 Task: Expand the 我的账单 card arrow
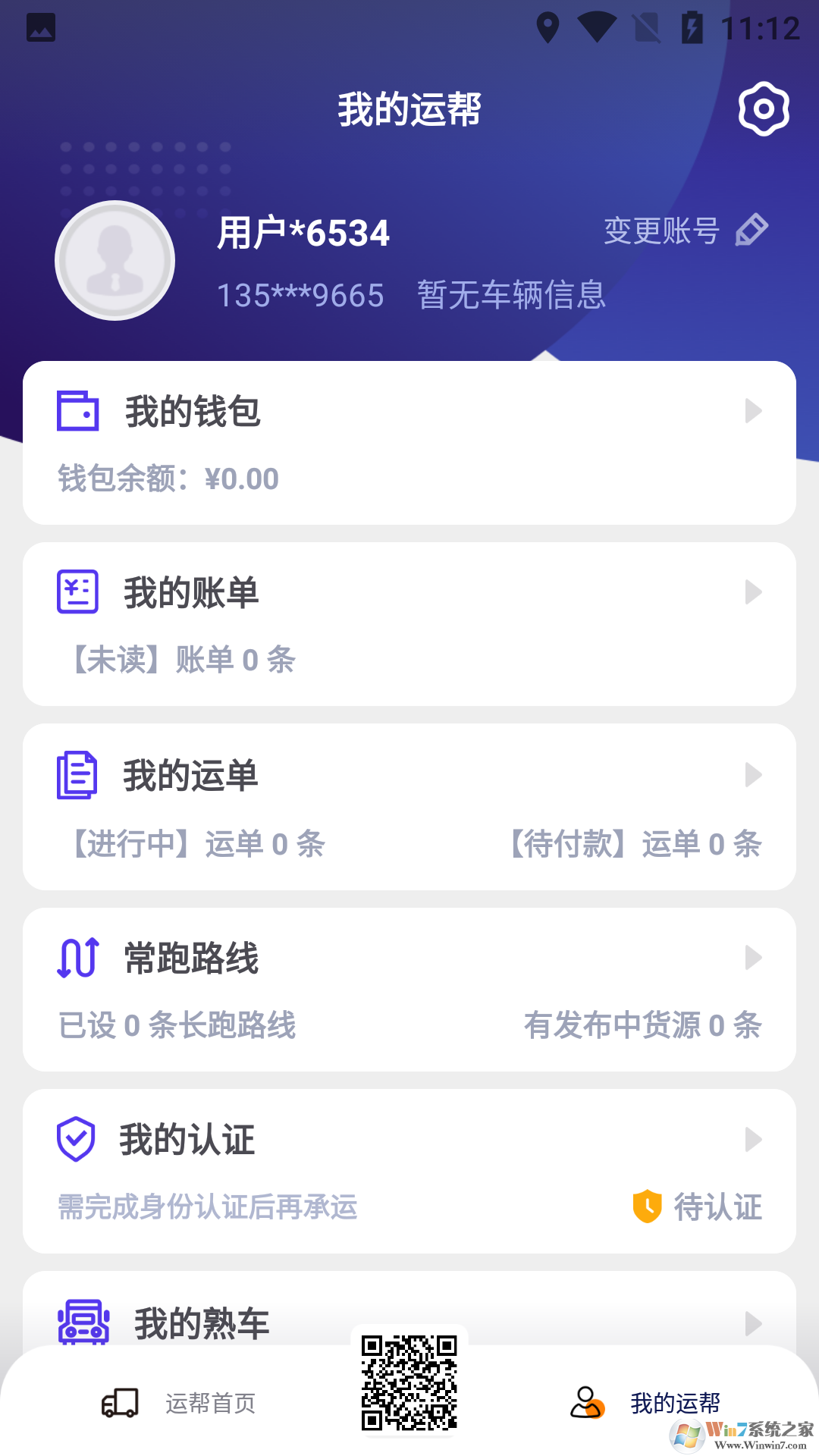tap(754, 592)
